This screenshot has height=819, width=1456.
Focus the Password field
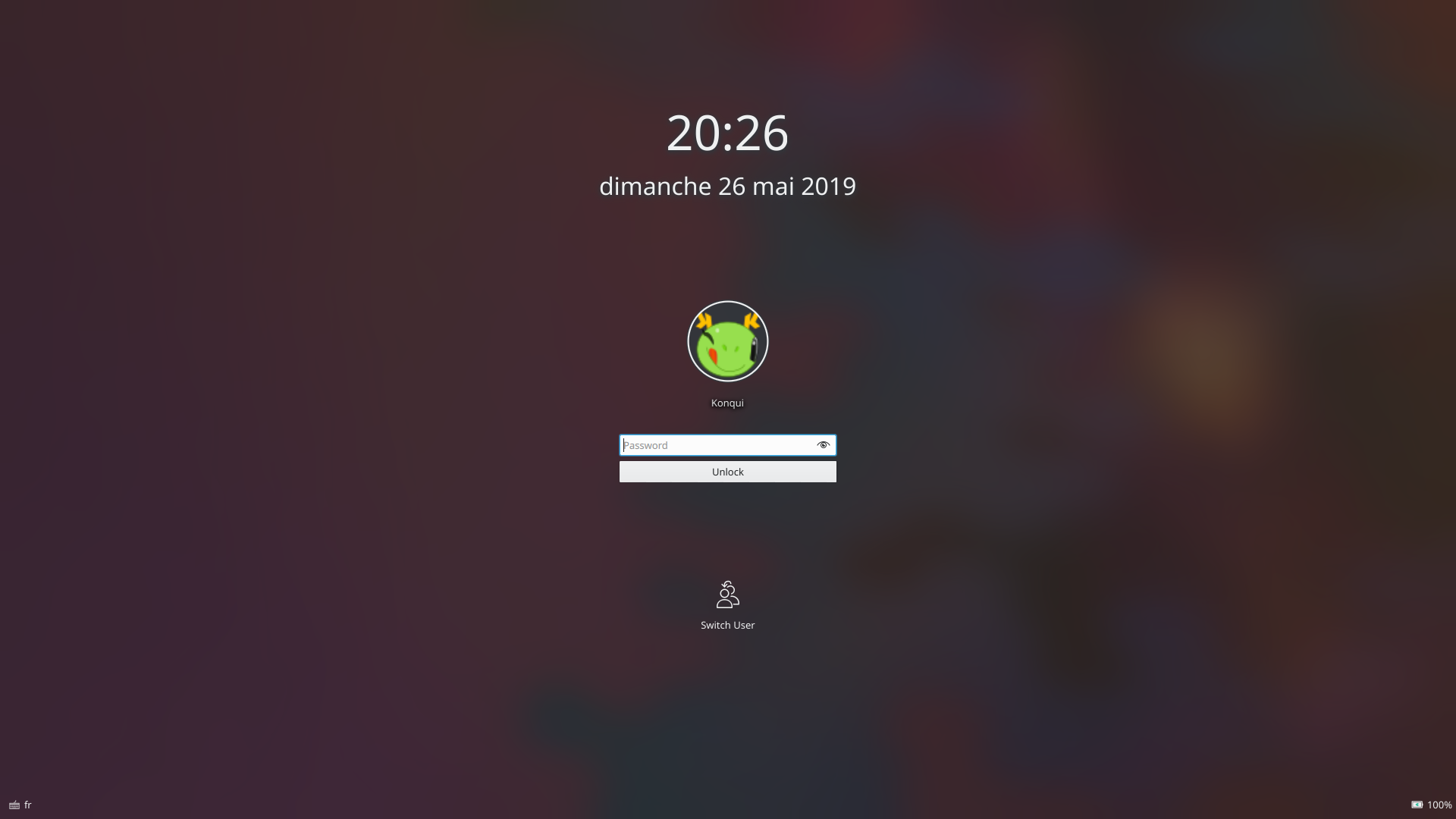(717, 445)
